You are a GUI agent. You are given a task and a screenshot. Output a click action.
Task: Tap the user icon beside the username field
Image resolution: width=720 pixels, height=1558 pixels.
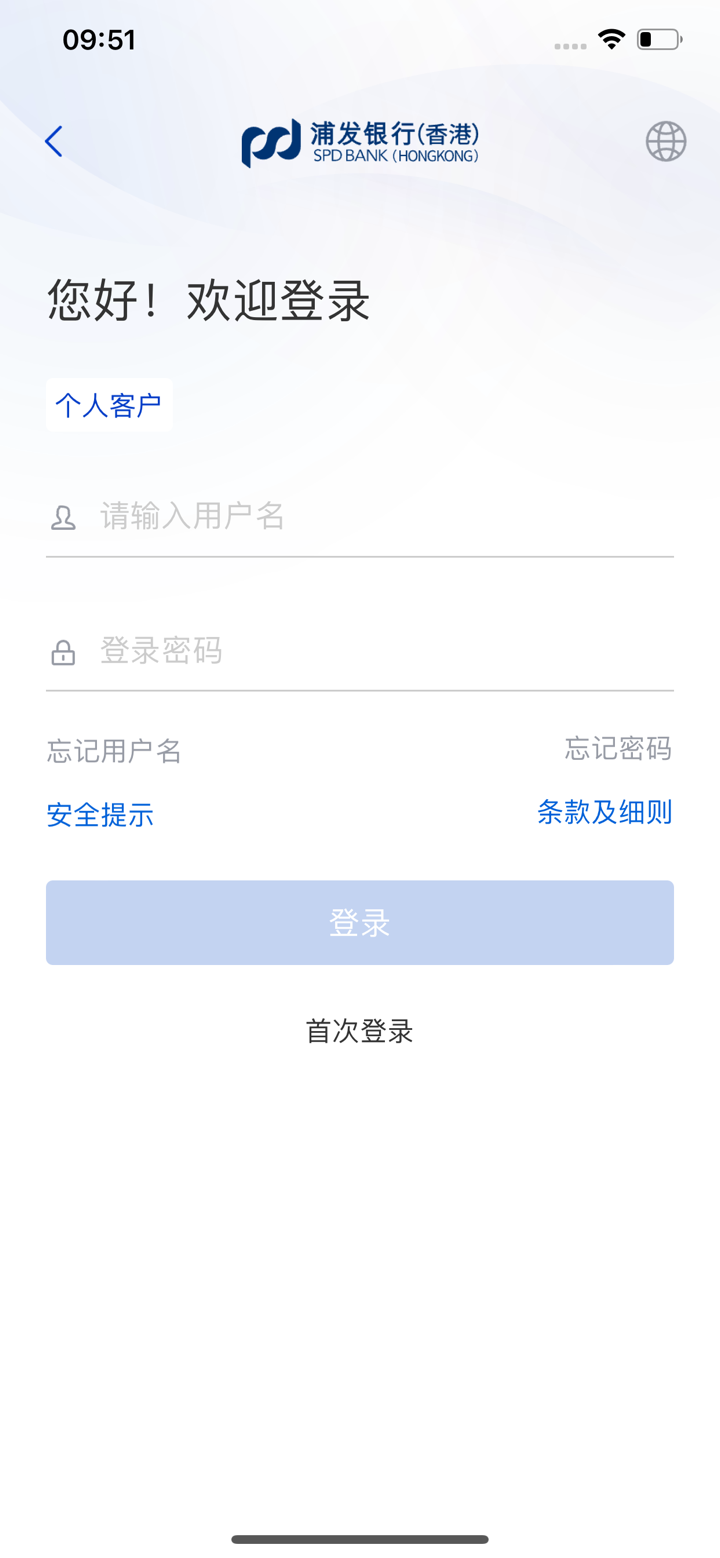pyautogui.click(x=63, y=517)
